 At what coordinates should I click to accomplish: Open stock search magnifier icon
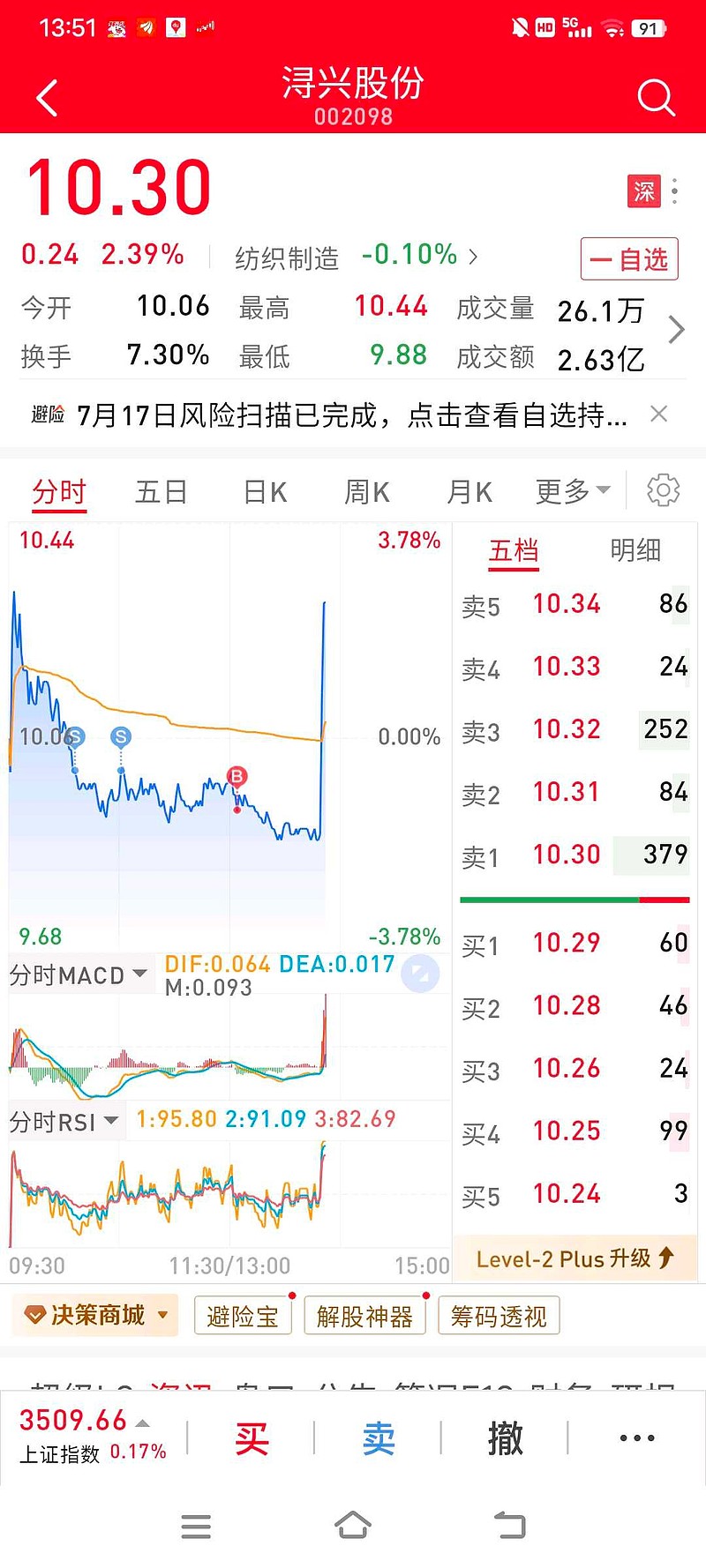click(656, 98)
